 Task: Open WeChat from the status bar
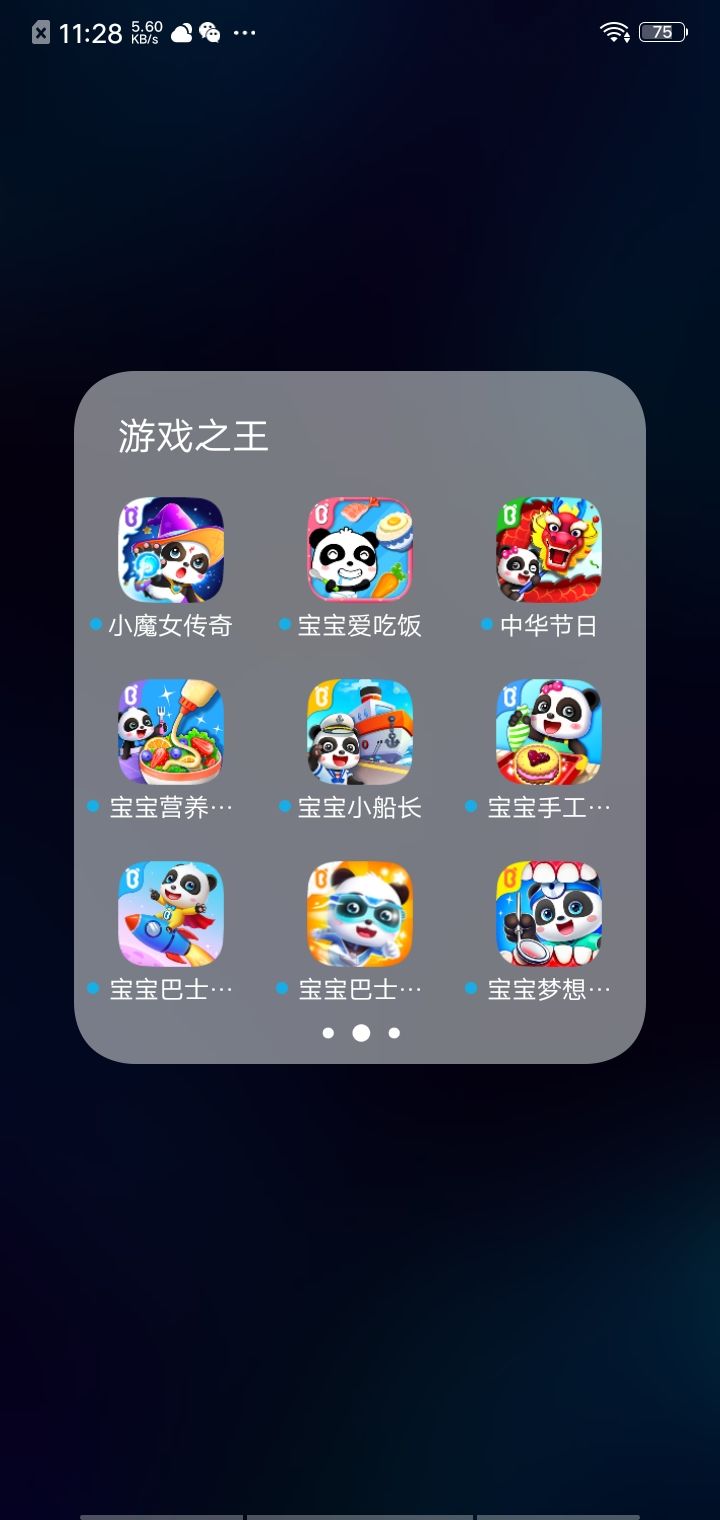click(209, 33)
